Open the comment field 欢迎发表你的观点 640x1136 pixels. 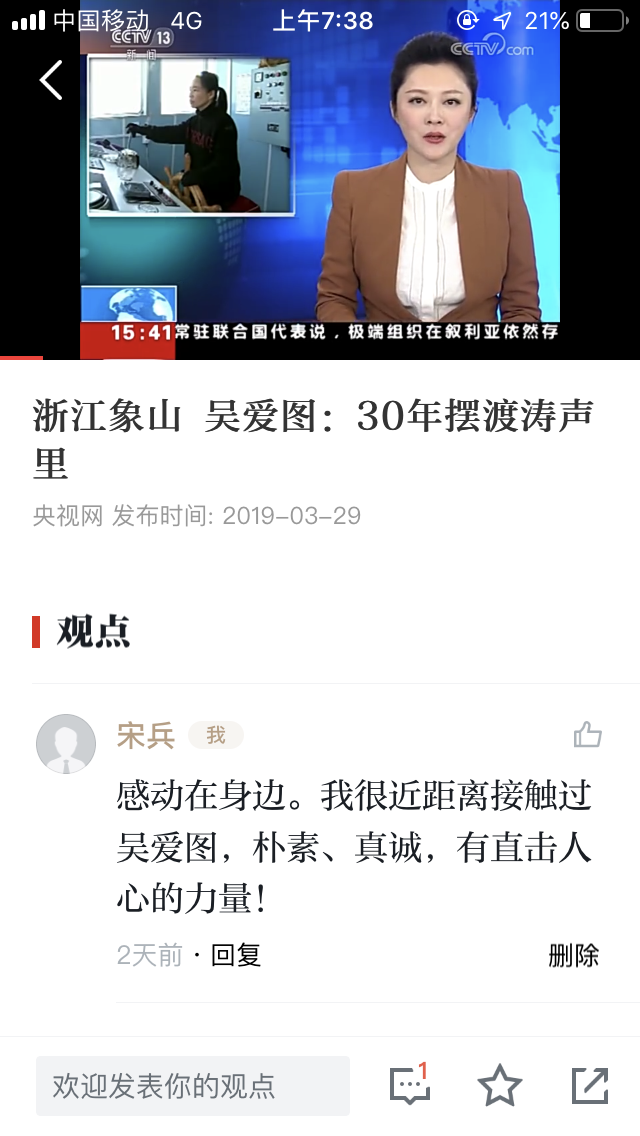pyautogui.click(x=193, y=1085)
